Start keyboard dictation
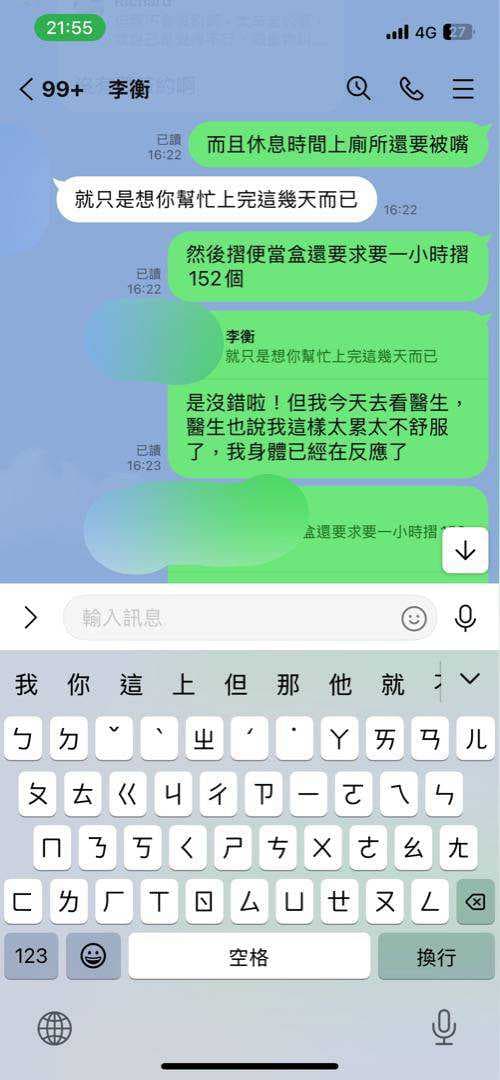This screenshot has width=500, height=1080. tap(444, 1027)
